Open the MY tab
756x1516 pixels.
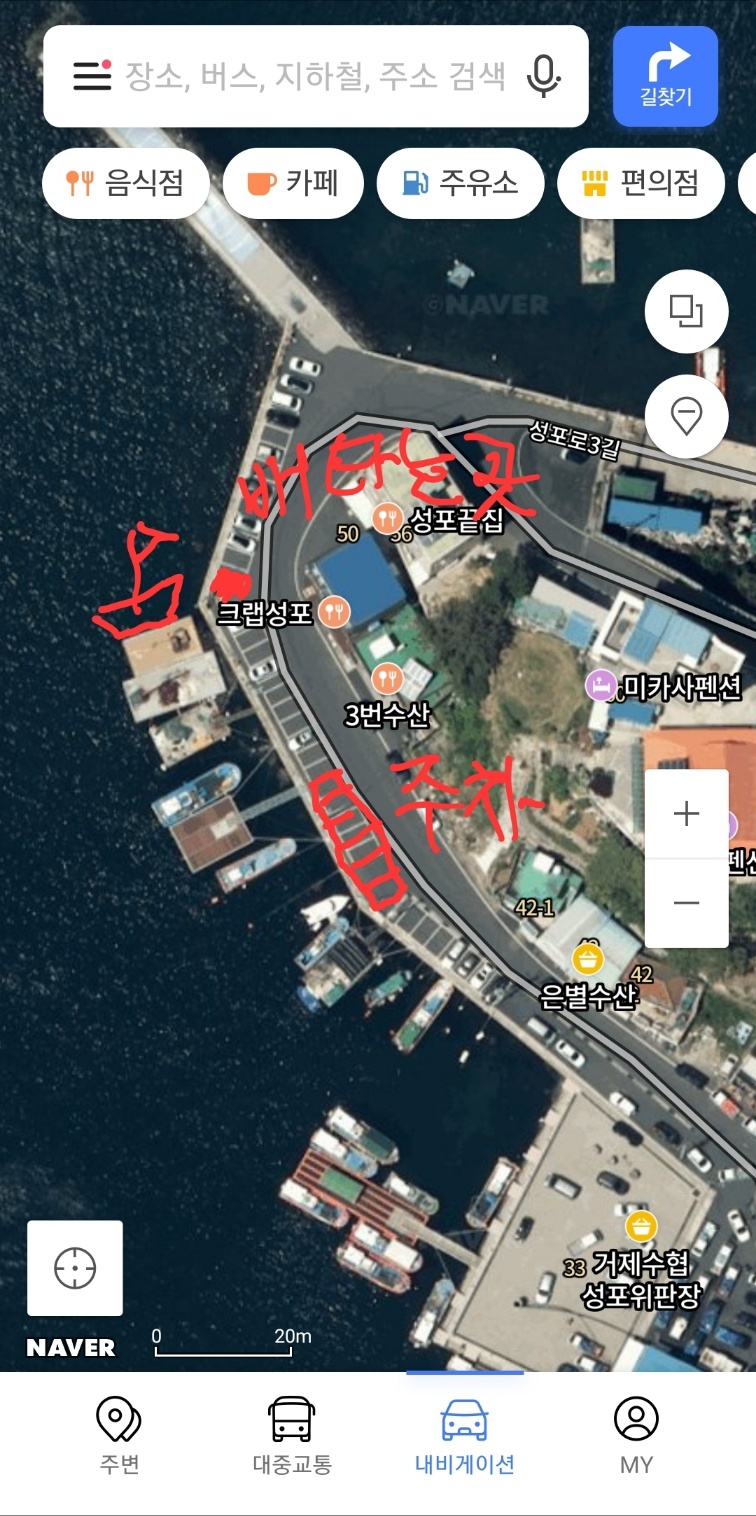636,1436
